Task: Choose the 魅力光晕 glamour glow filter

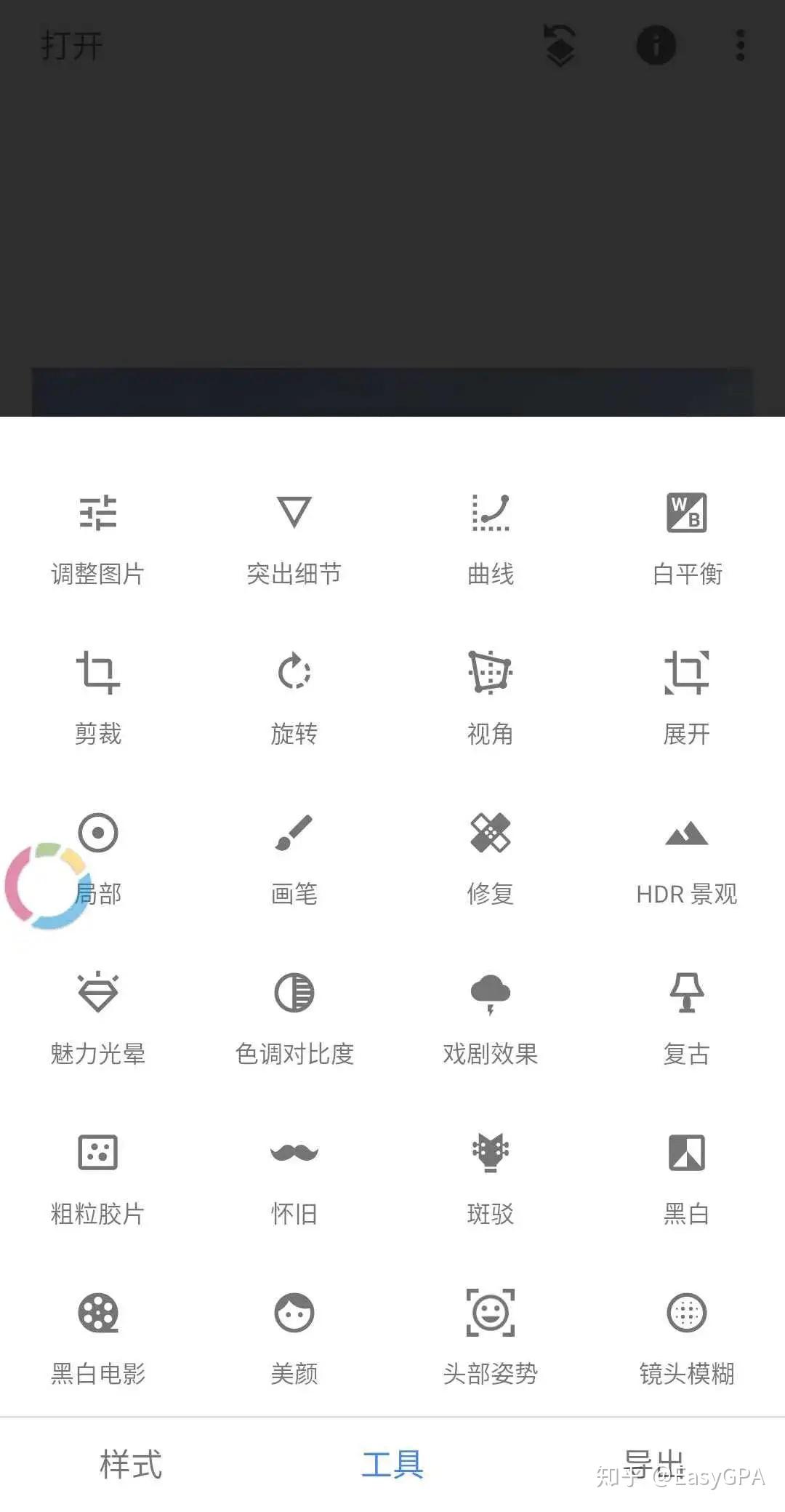Action: [98, 1020]
